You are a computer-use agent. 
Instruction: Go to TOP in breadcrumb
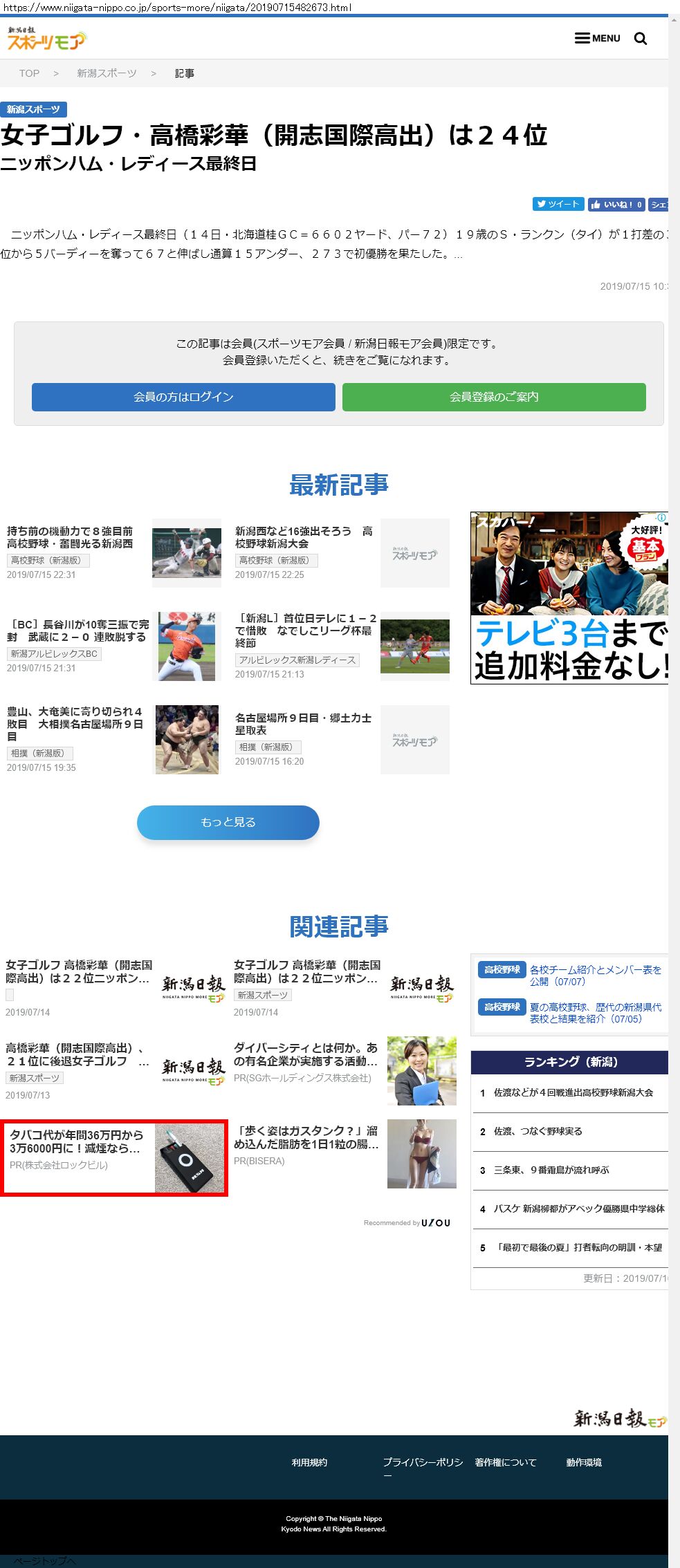point(29,73)
